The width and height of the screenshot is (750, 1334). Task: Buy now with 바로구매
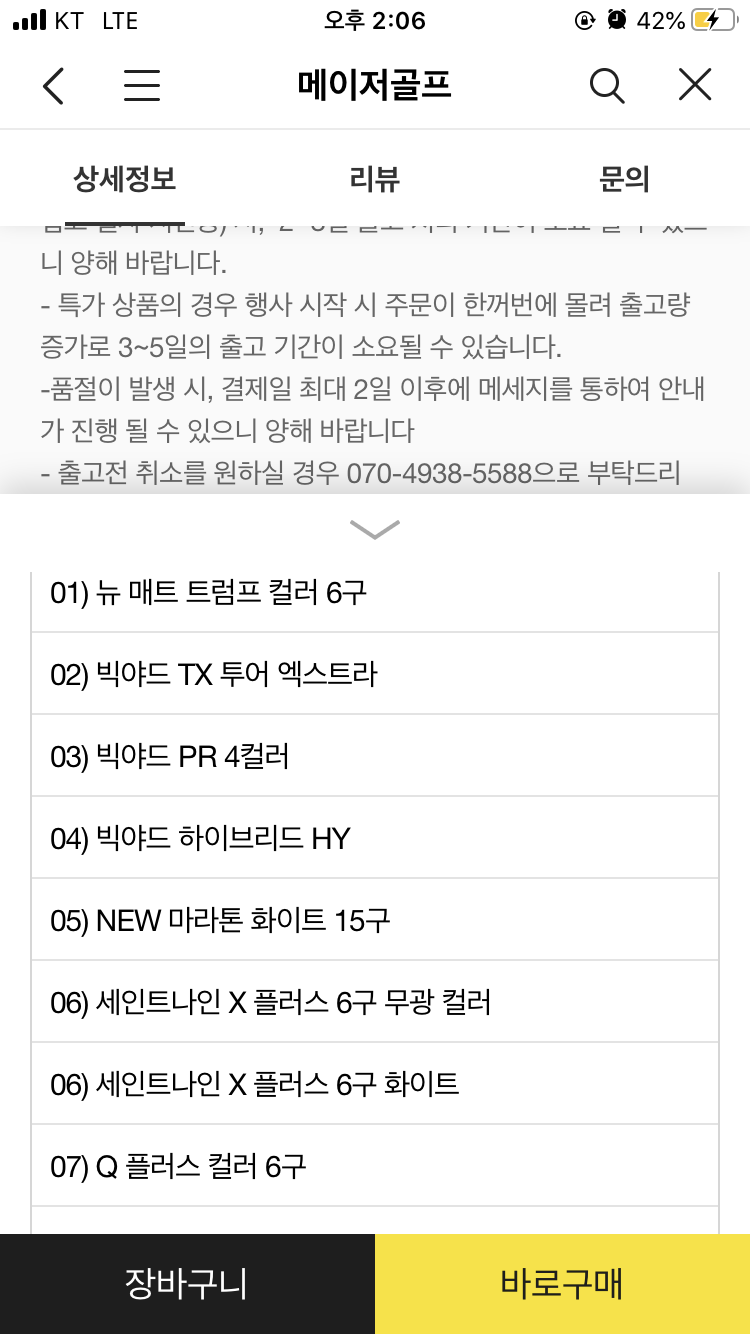(562, 1284)
